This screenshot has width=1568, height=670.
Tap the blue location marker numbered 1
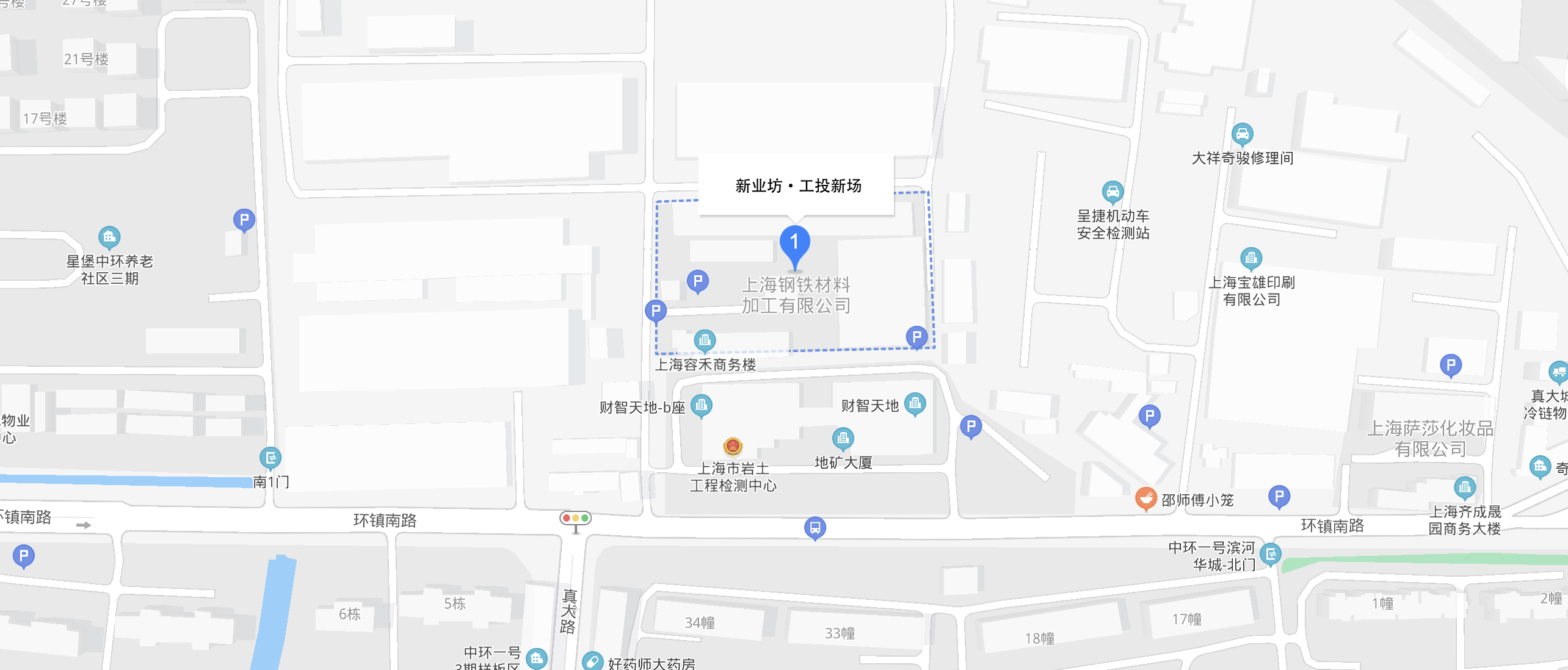pos(794,243)
